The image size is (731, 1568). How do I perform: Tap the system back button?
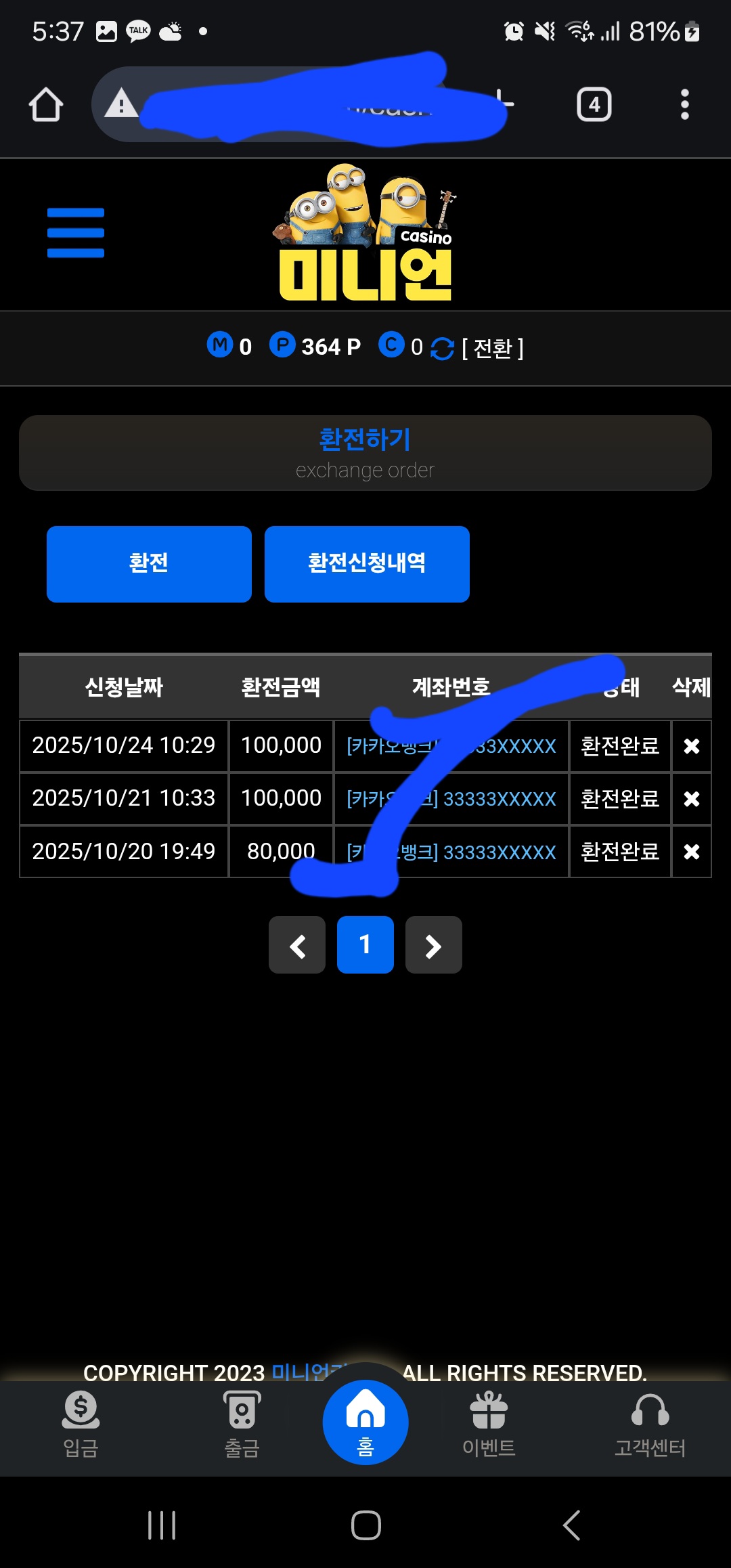point(572,1525)
